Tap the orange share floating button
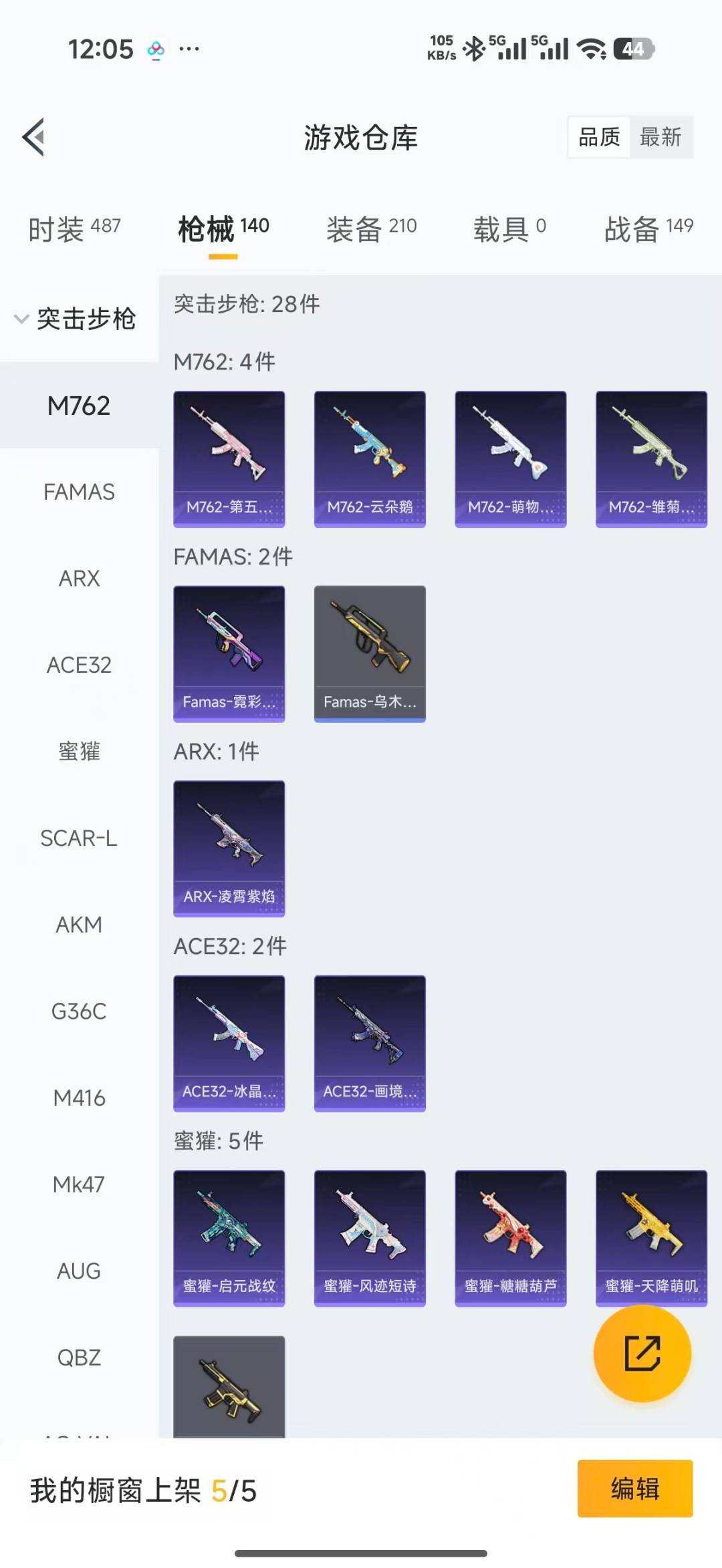This screenshot has width=722, height=1568. pyautogui.click(x=642, y=1354)
